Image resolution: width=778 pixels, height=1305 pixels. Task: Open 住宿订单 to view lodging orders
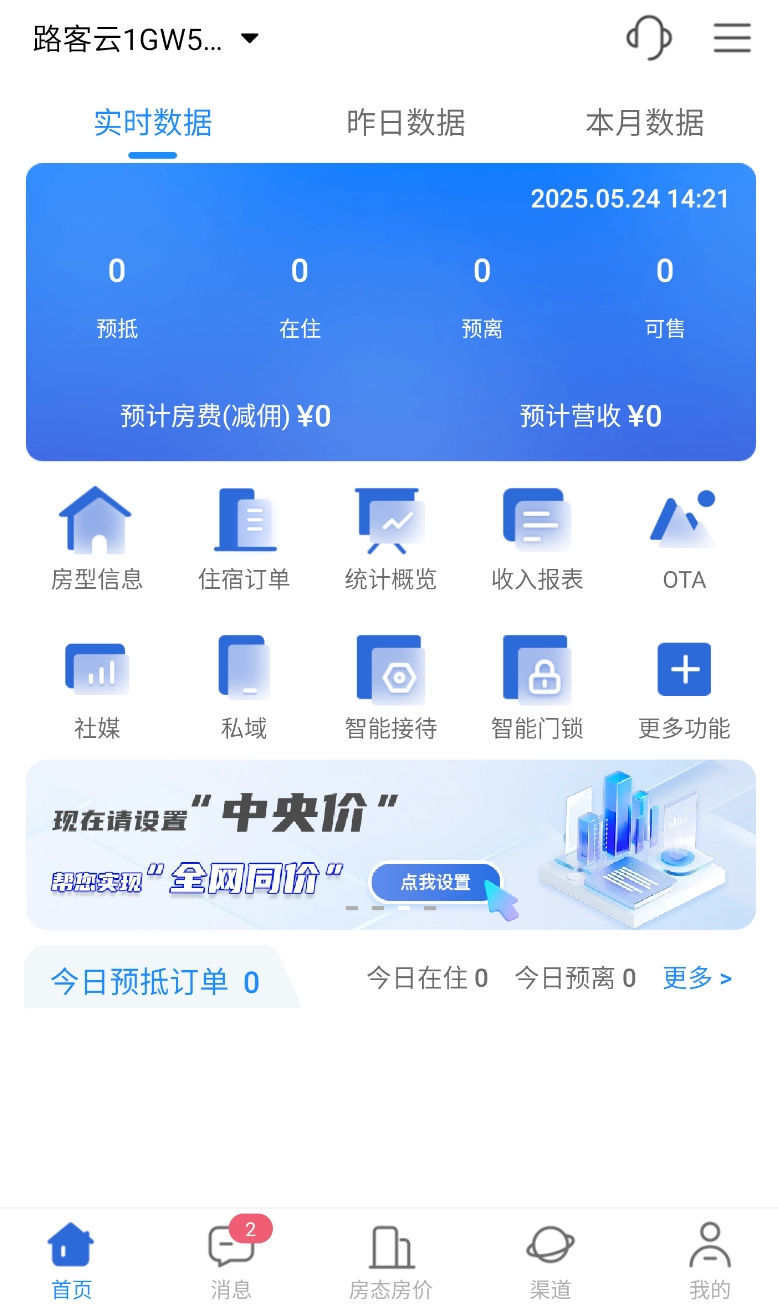[x=242, y=537]
